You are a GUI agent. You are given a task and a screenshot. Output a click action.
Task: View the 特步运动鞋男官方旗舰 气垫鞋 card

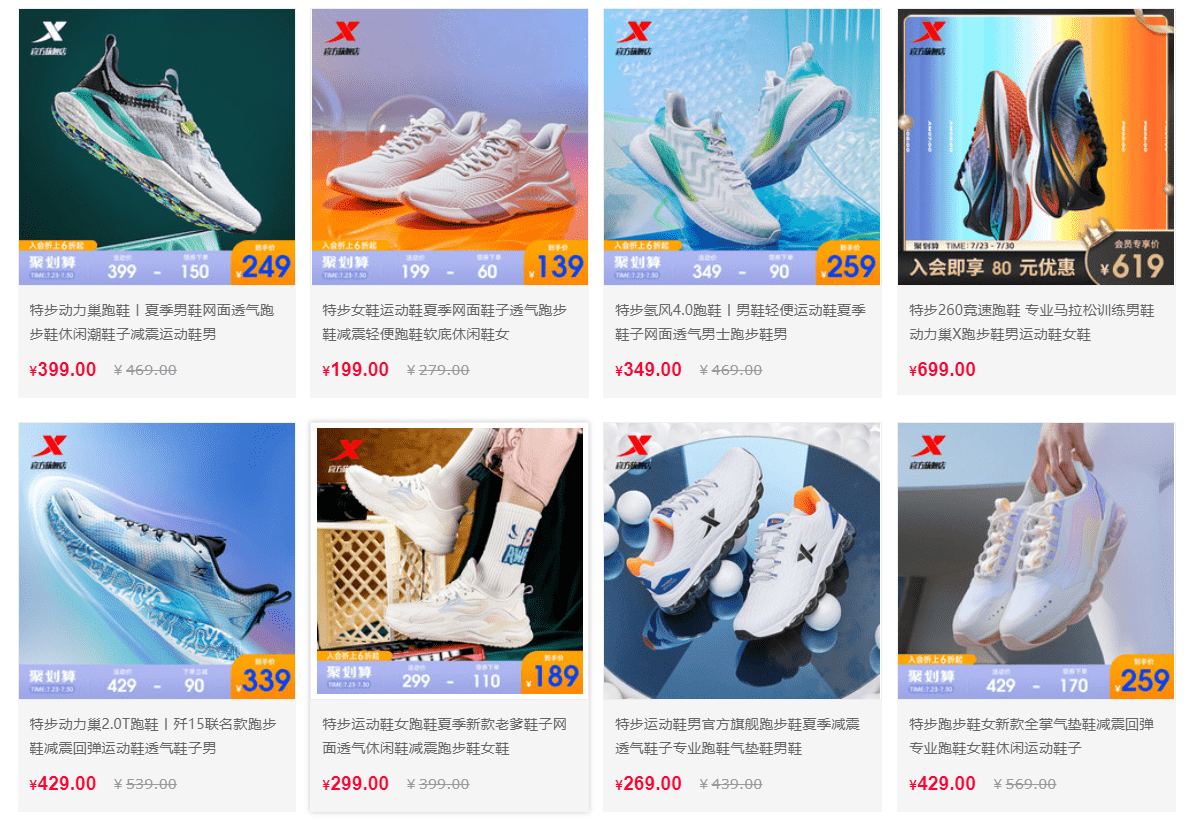(741, 560)
